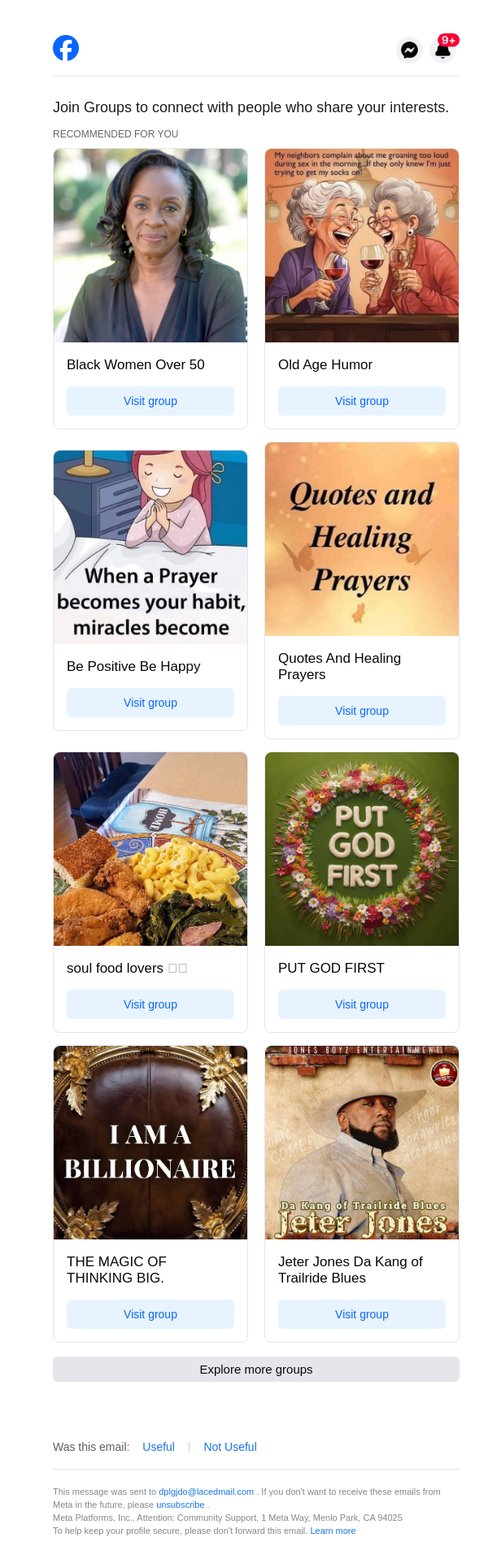Open the notifications bell
This screenshot has height=1568, width=488.
click(442, 50)
